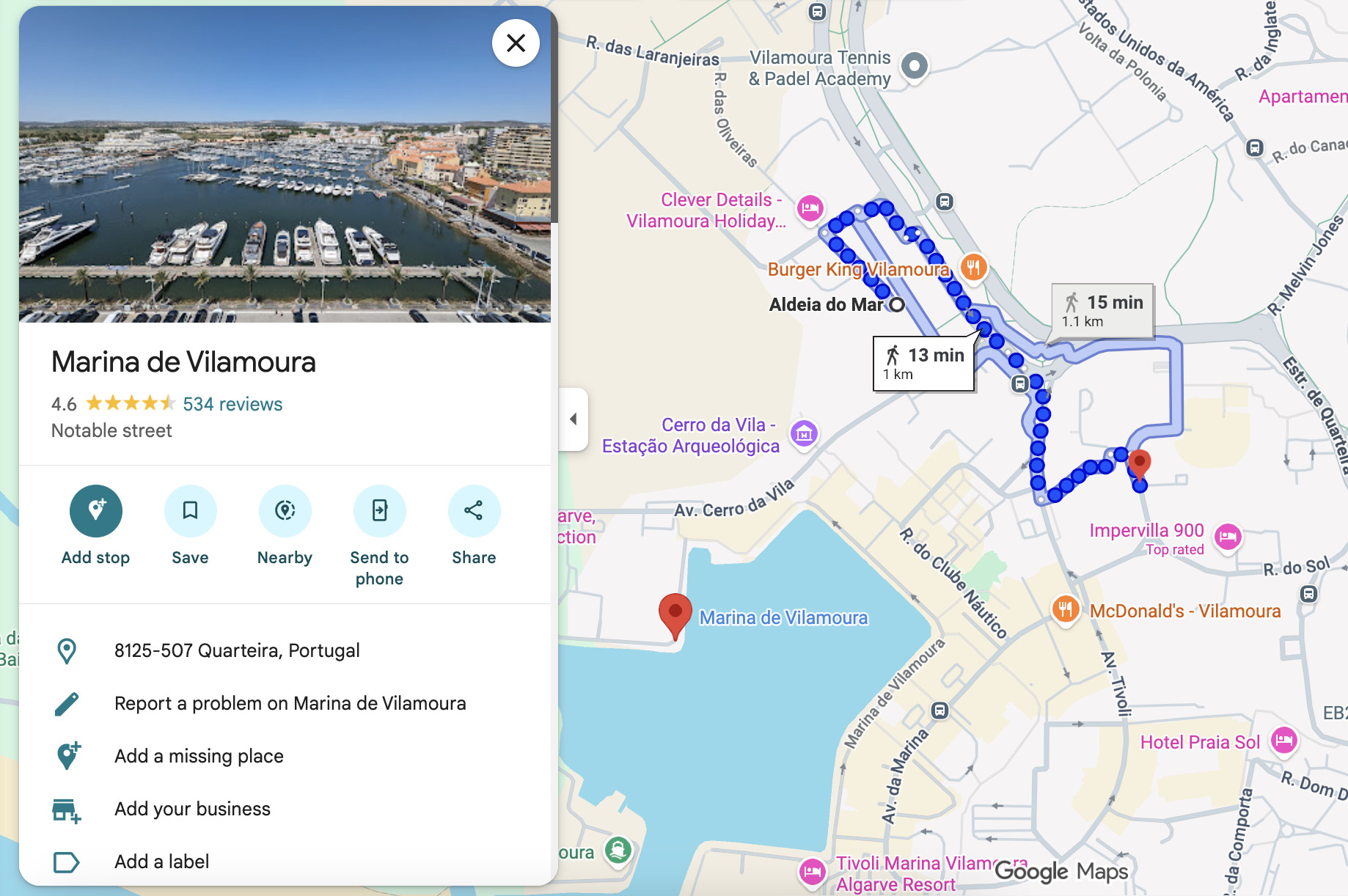Tap the Hotel Praia Sol map pin
This screenshot has width=1348, height=896.
click(1284, 740)
